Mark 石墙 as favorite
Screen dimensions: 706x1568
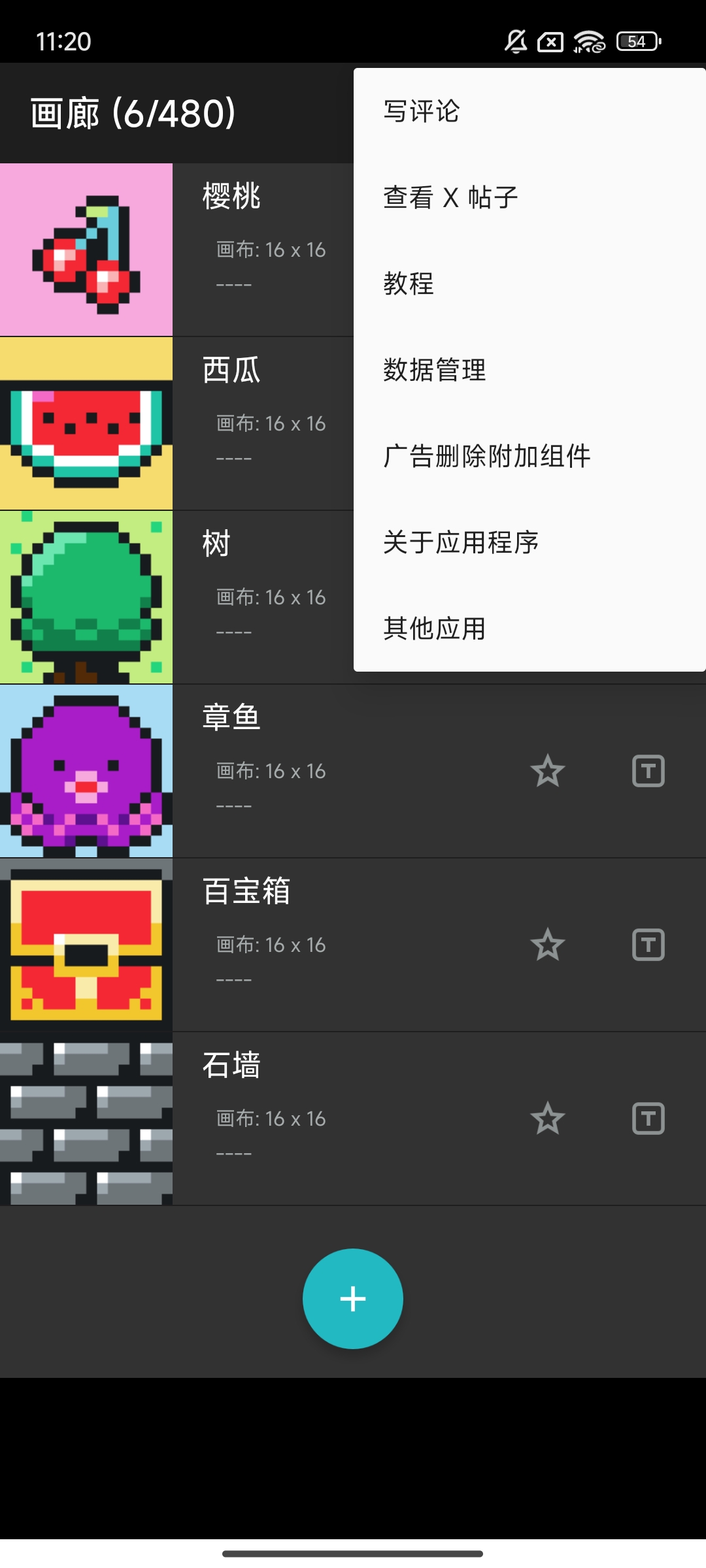pos(548,1119)
